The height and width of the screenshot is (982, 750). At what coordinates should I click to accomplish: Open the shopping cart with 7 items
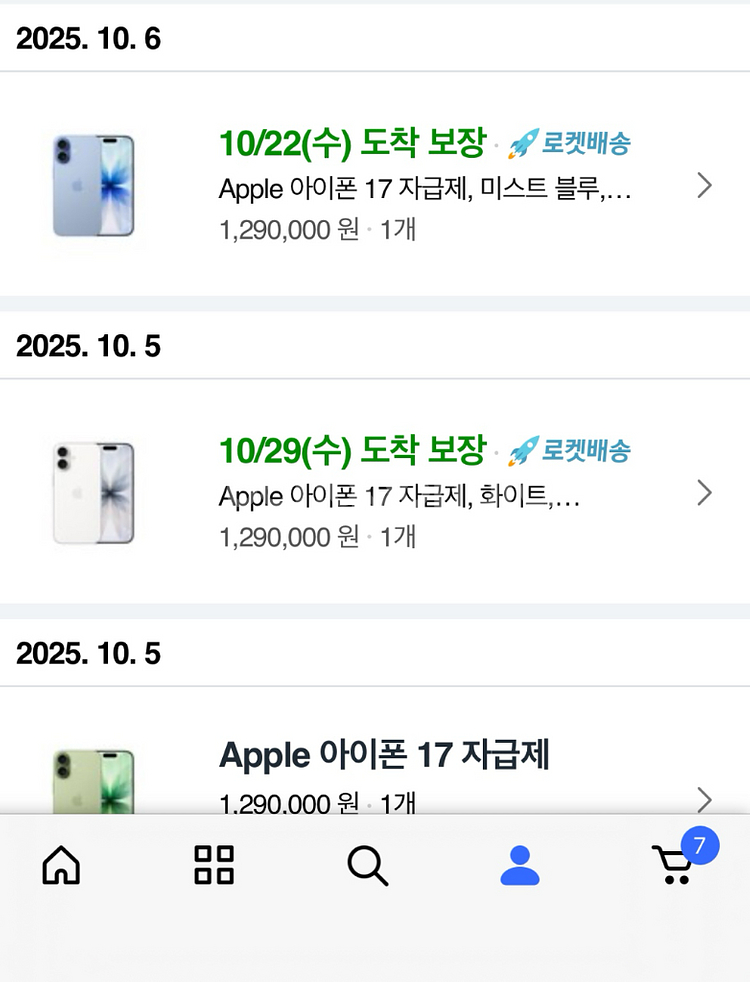(674, 863)
